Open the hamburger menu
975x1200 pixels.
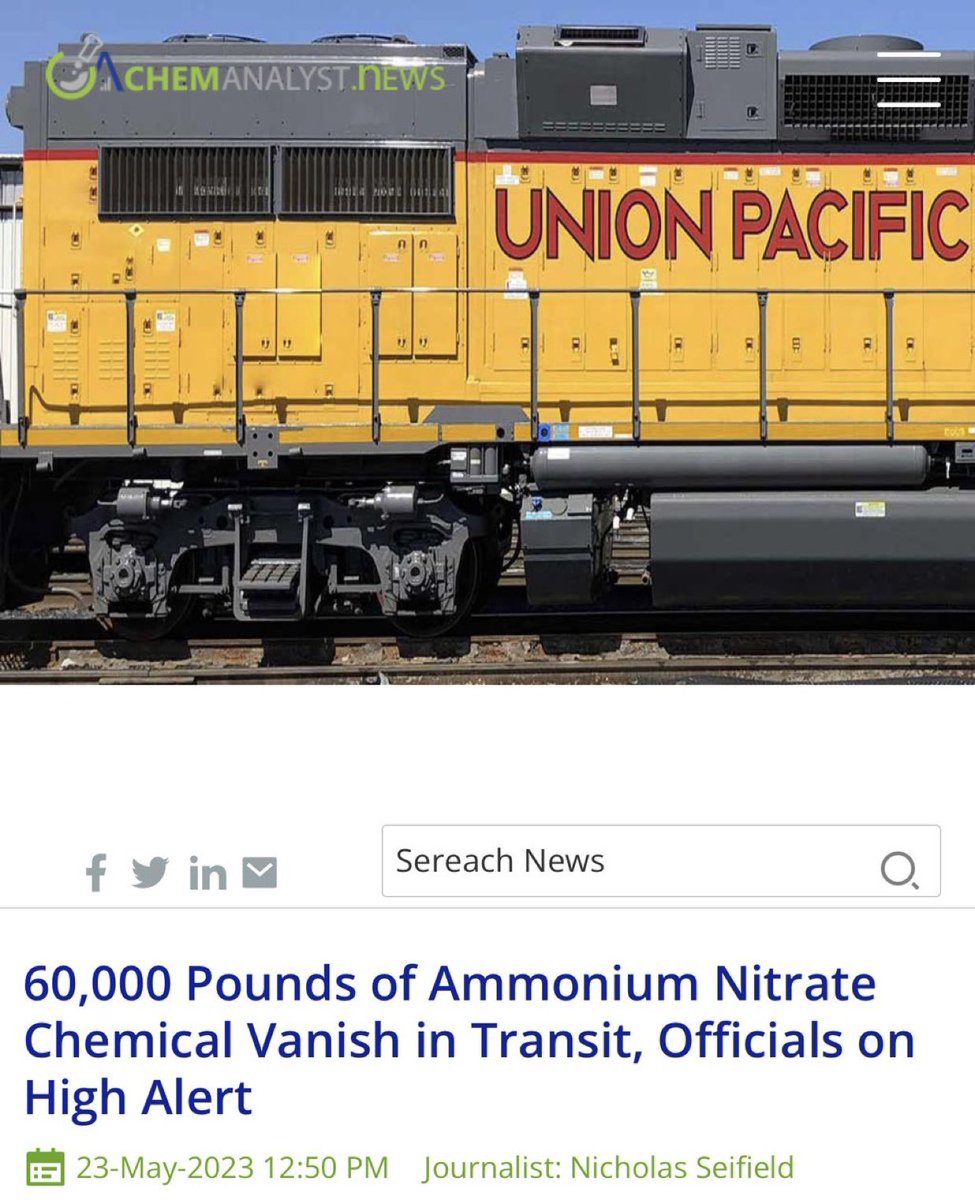tap(908, 79)
